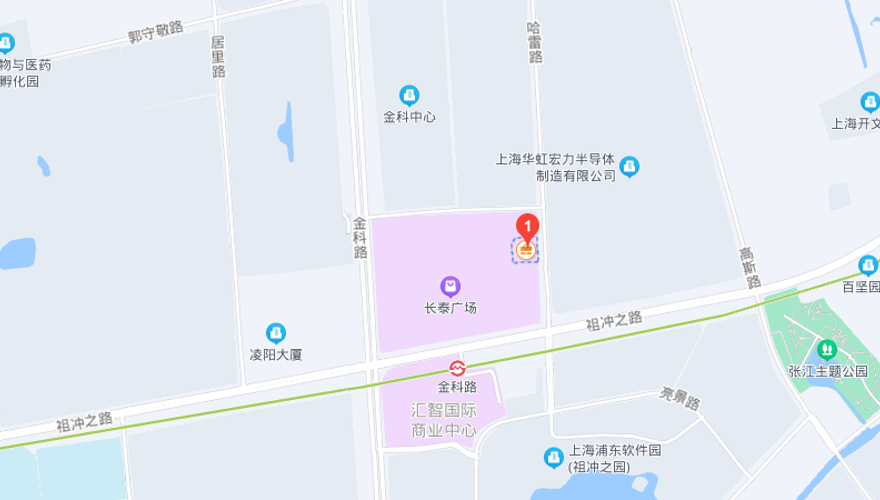The height and width of the screenshot is (500, 880).
Task: Open the 凌阳大厦 building marker
Action: pos(276,333)
